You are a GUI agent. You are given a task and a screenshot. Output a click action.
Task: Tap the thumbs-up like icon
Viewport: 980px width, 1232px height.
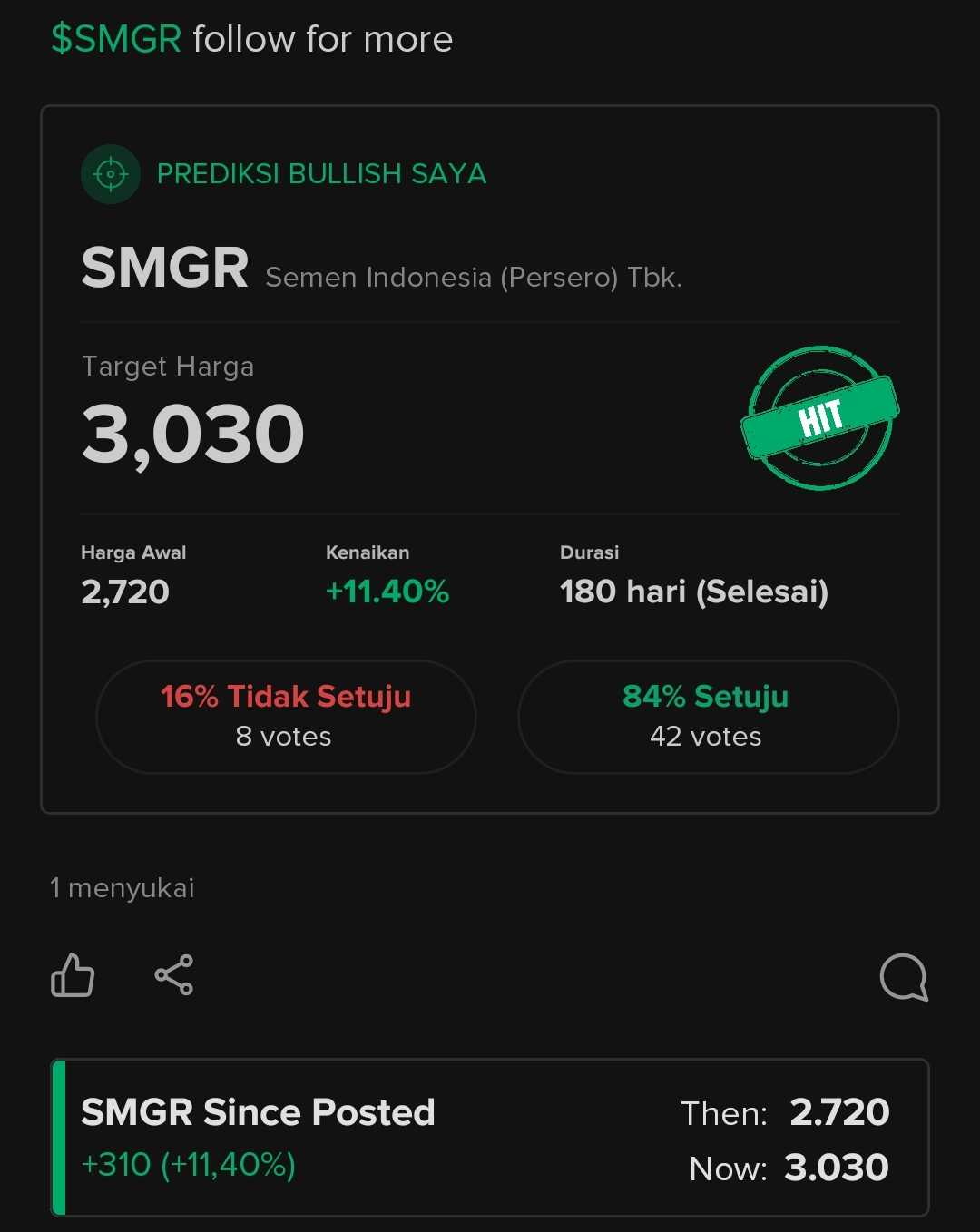point(73,977)
